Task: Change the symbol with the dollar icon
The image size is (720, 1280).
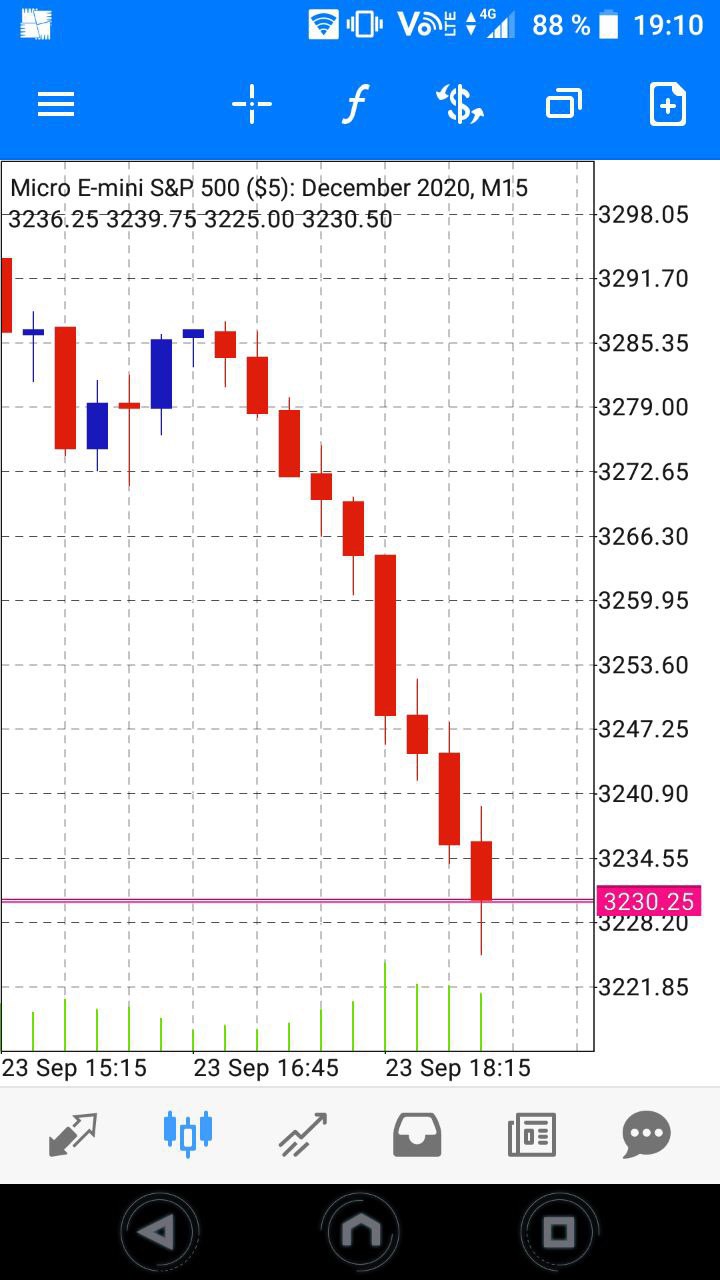Action: pos(460,104)
